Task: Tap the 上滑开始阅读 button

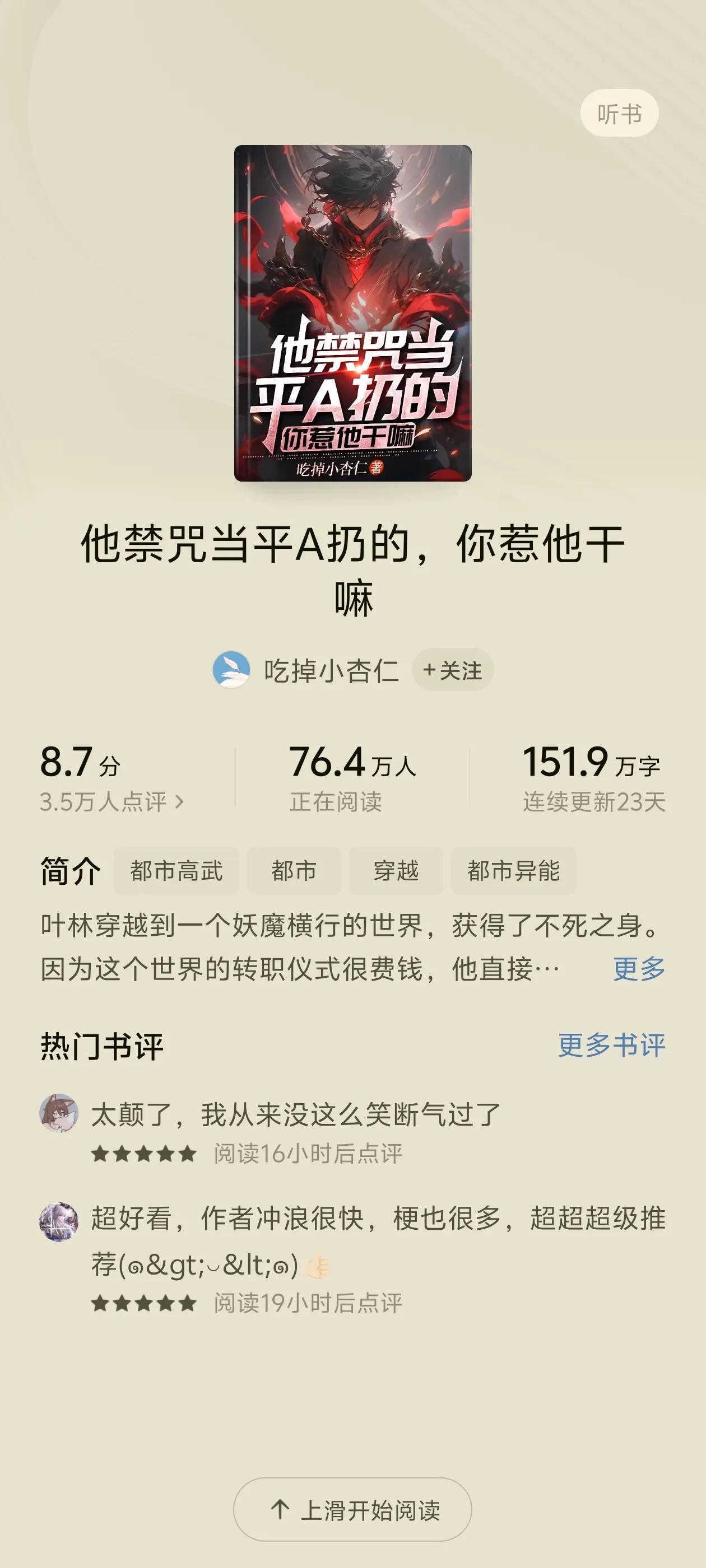Action: [352, 1510]
